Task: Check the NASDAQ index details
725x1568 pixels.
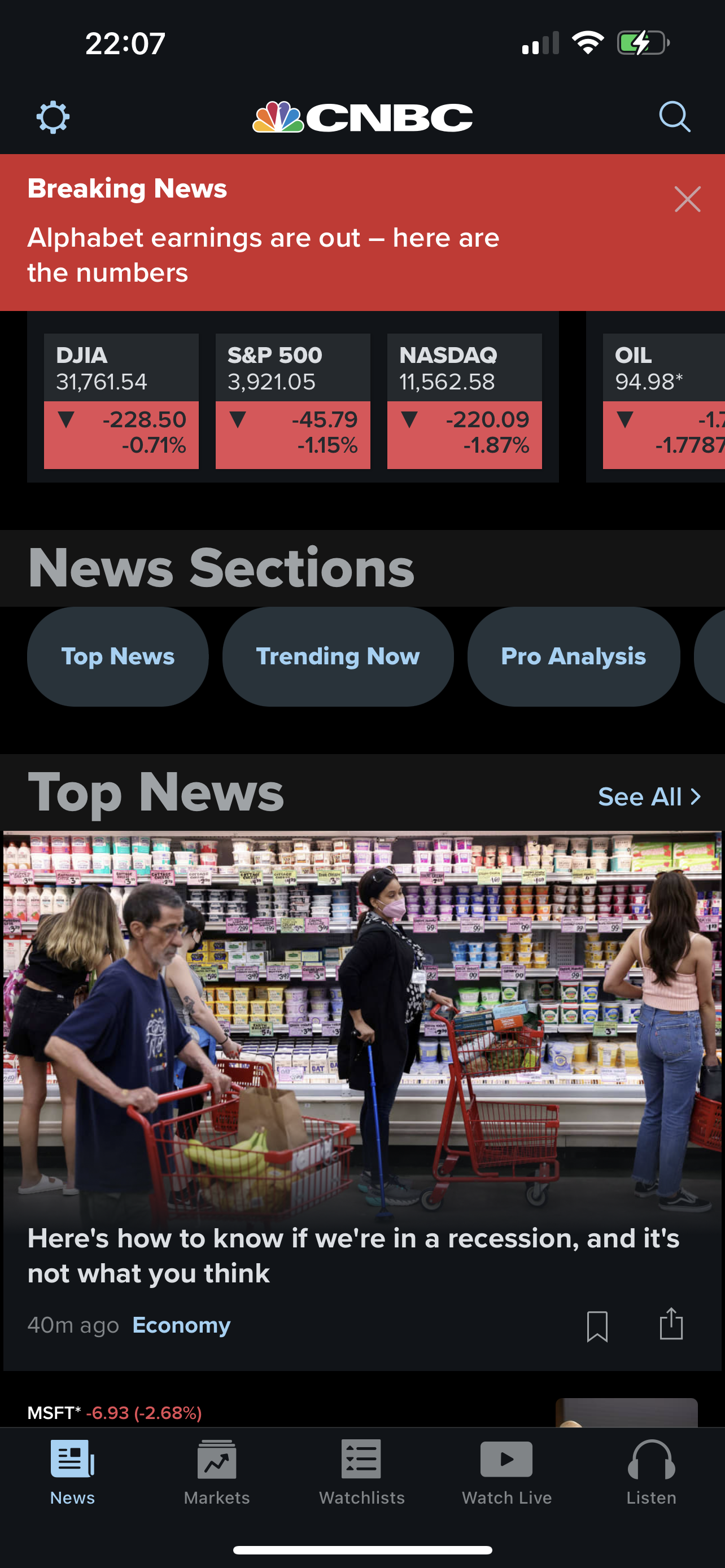Action: (465, 401)
